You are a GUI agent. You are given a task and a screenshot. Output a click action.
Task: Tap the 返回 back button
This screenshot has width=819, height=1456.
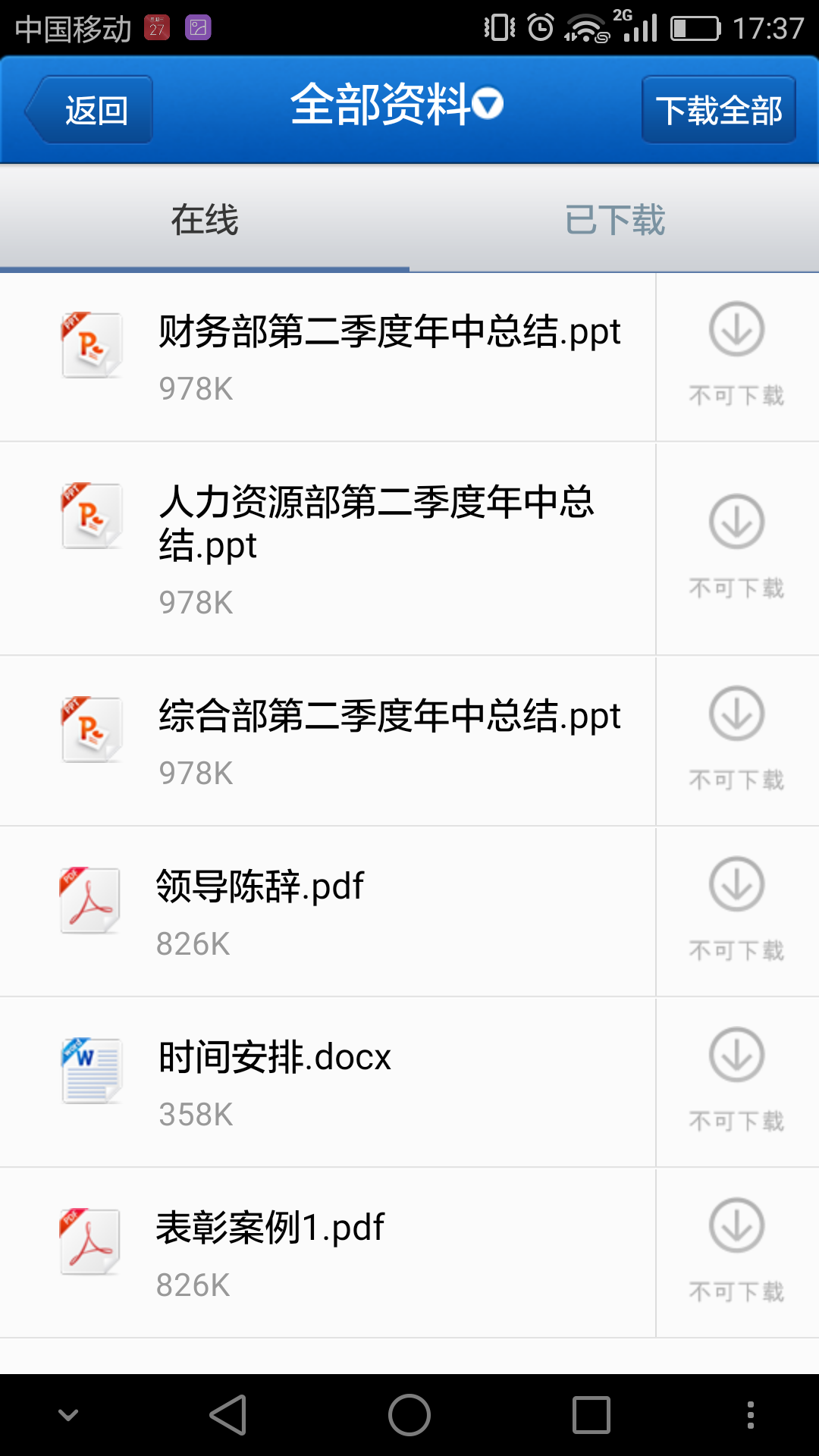[91, 110]
